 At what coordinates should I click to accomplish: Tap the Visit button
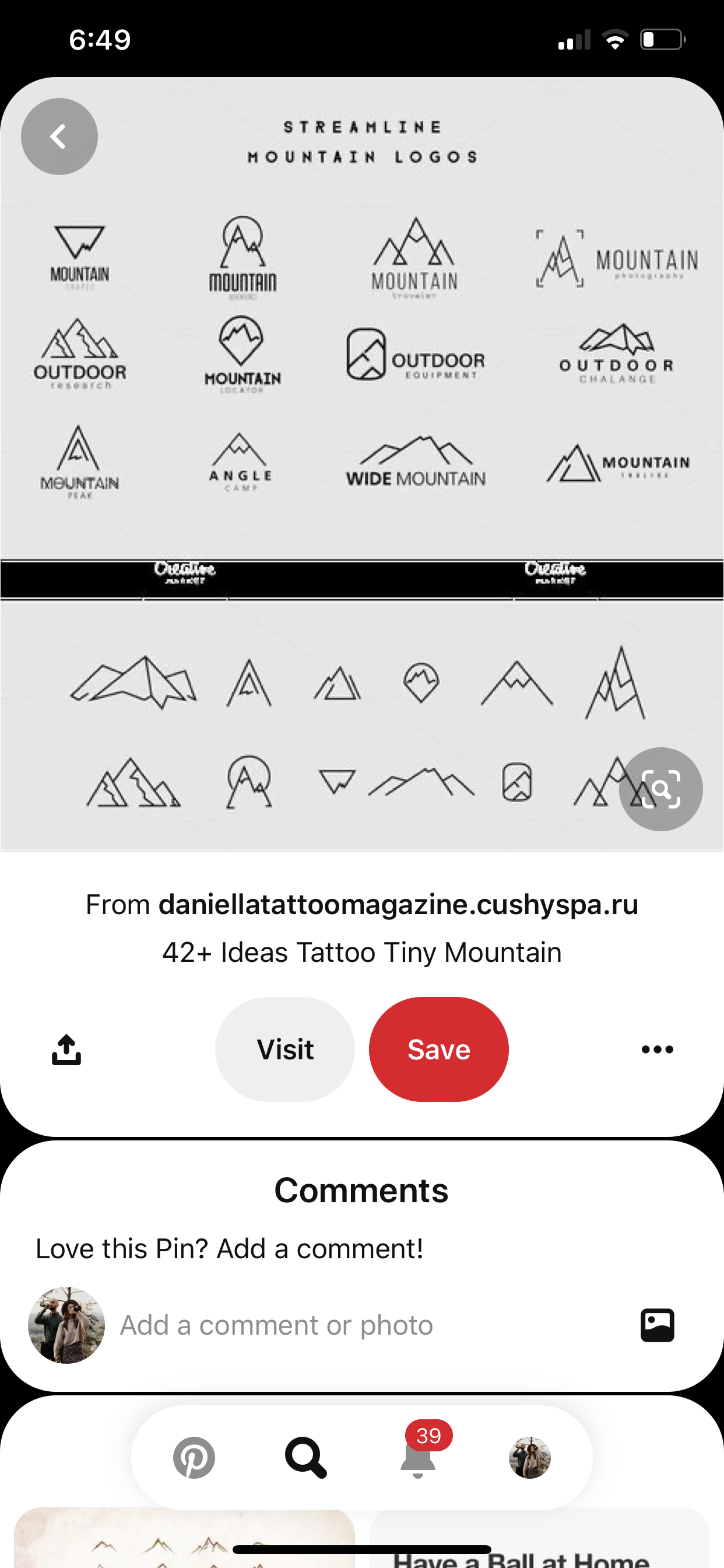pos(284,1049)
